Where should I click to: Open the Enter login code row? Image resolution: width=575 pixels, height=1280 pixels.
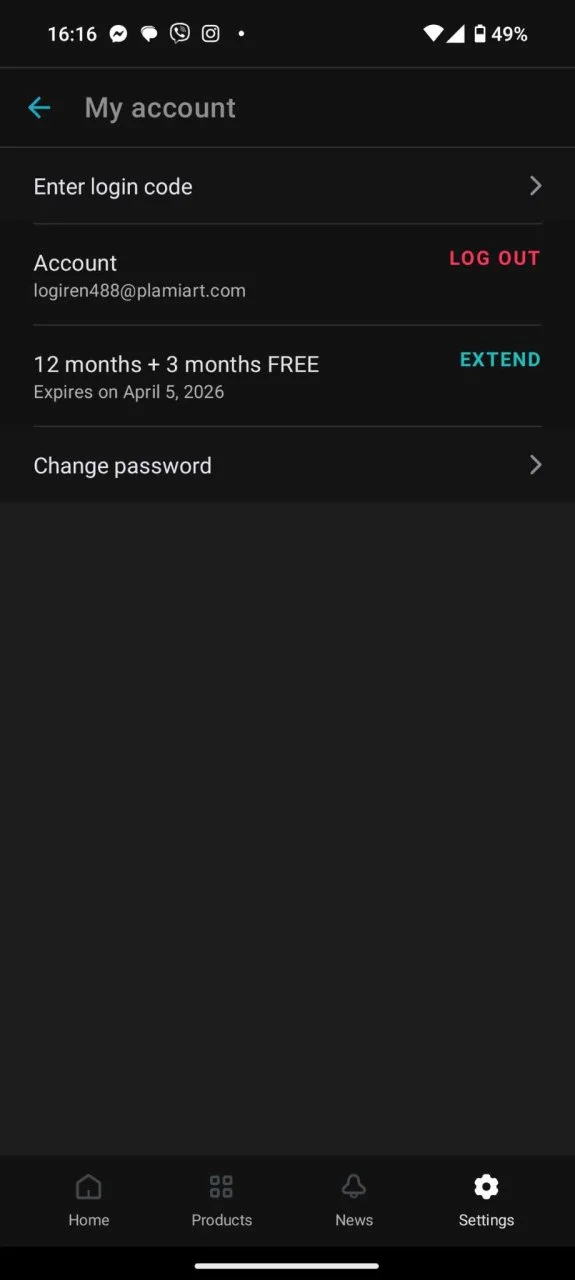point(287,186)
